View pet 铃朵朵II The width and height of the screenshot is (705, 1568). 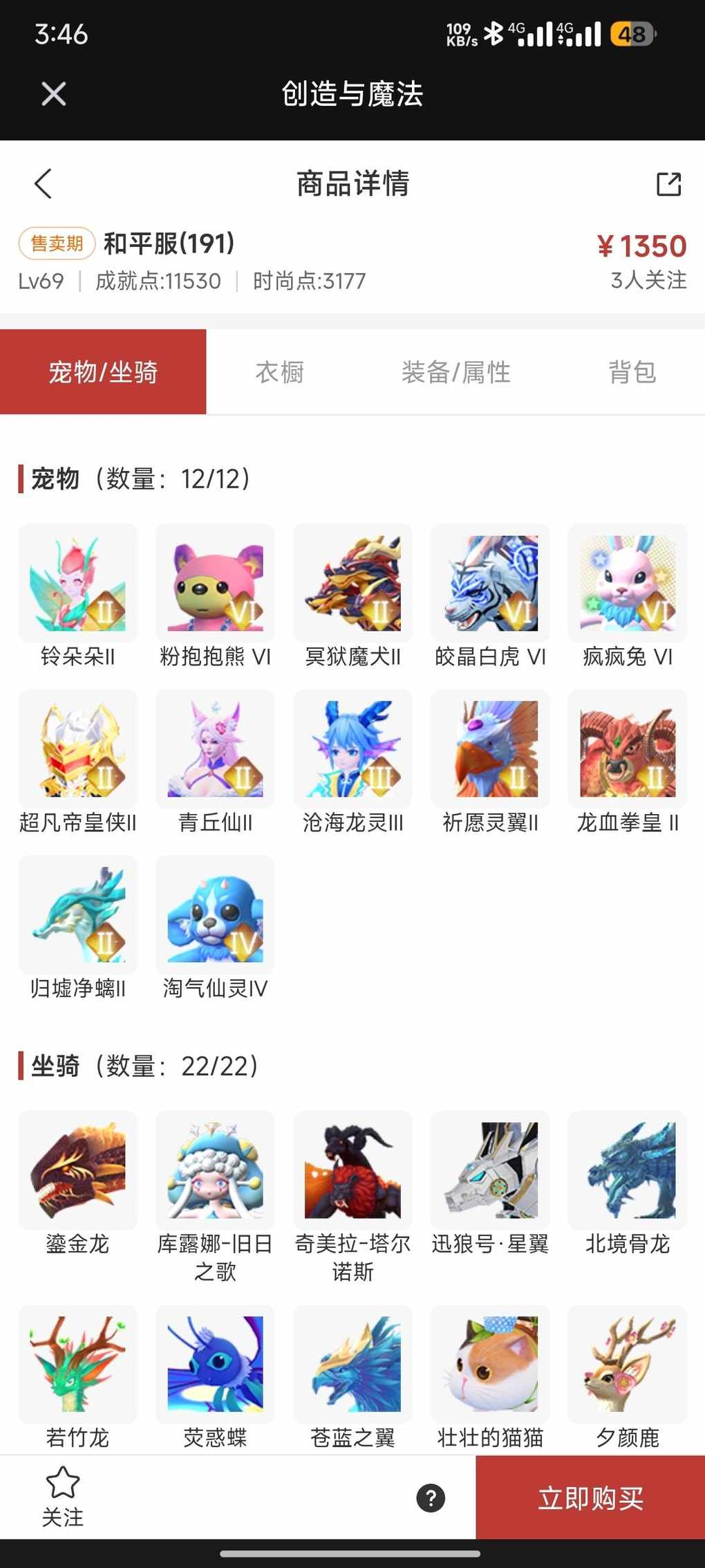pyautogui.click(x=78, y=584)
